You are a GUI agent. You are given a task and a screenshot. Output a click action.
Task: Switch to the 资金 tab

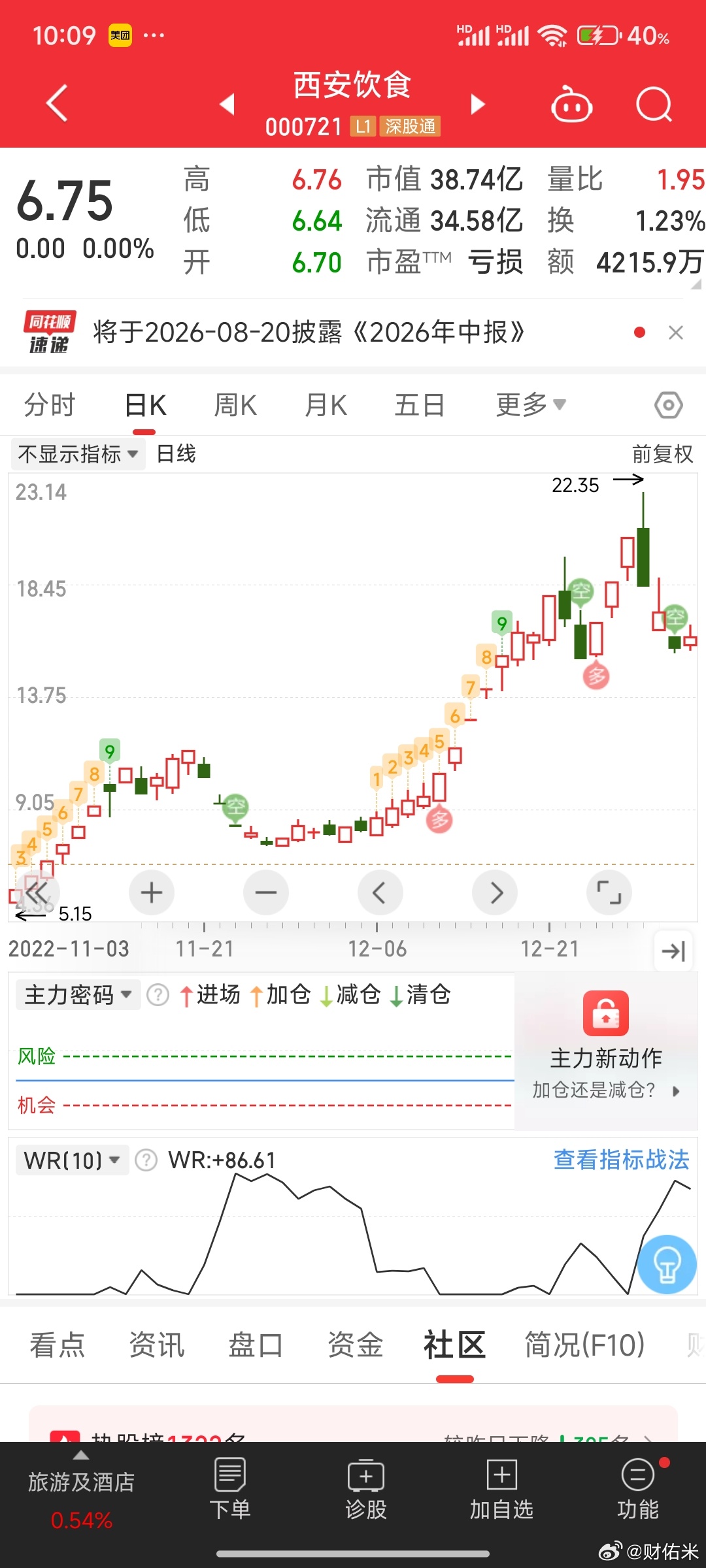[355, 1345]
